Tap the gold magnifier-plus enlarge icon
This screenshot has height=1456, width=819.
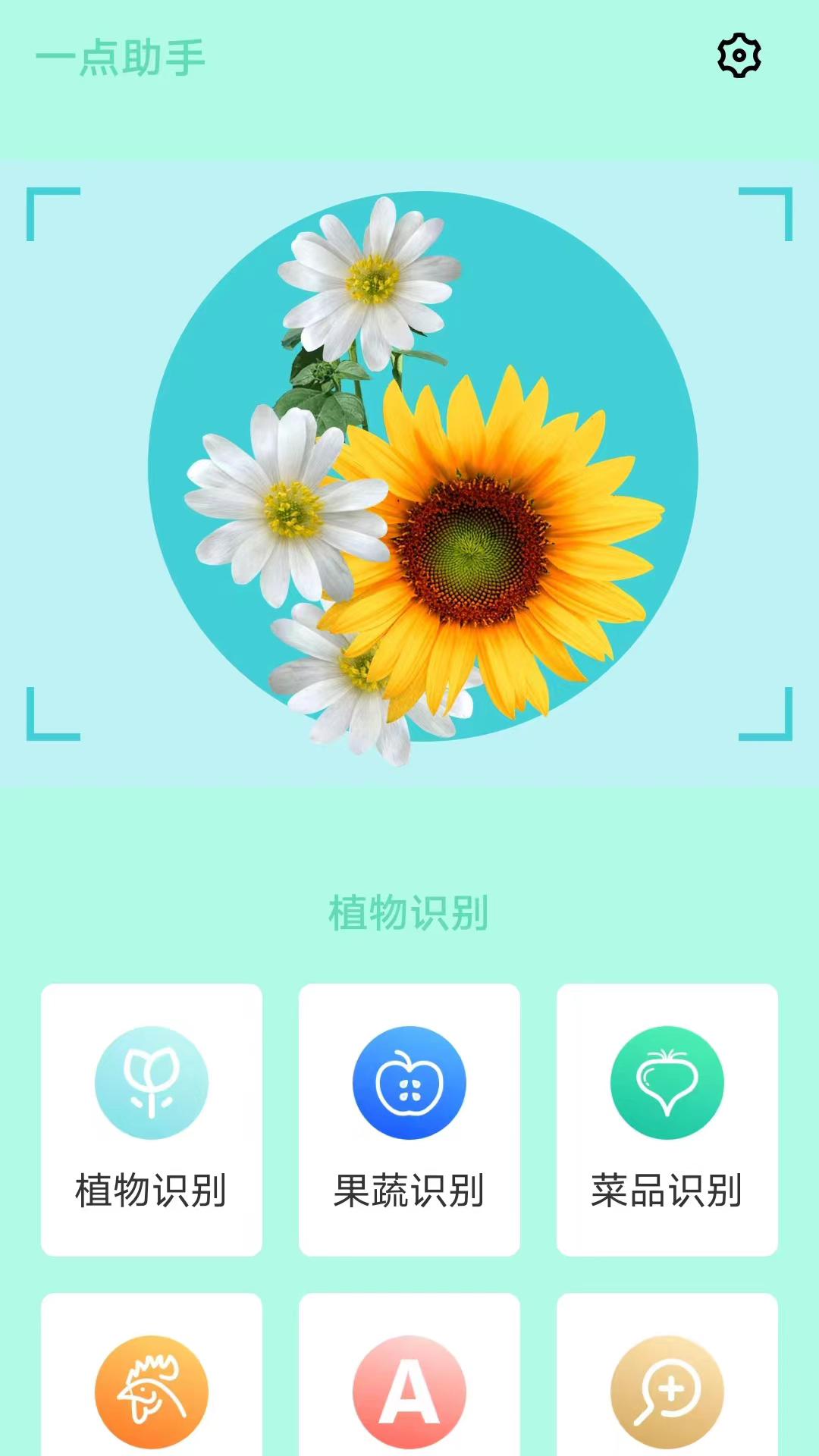(x=667, y=1388)
